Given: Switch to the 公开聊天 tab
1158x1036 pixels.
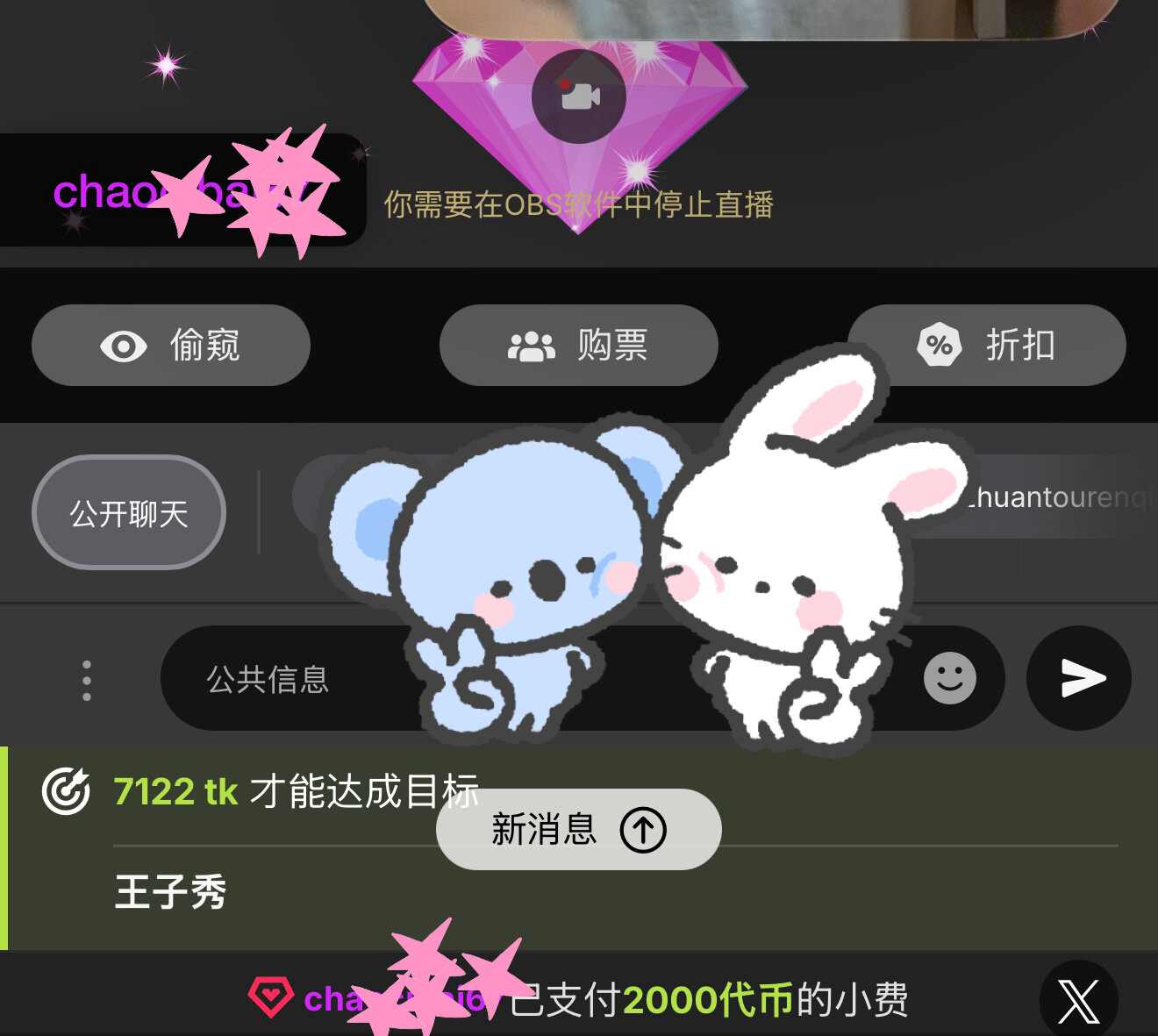Looking at the screenshot, I should click(x=129, y=513).
